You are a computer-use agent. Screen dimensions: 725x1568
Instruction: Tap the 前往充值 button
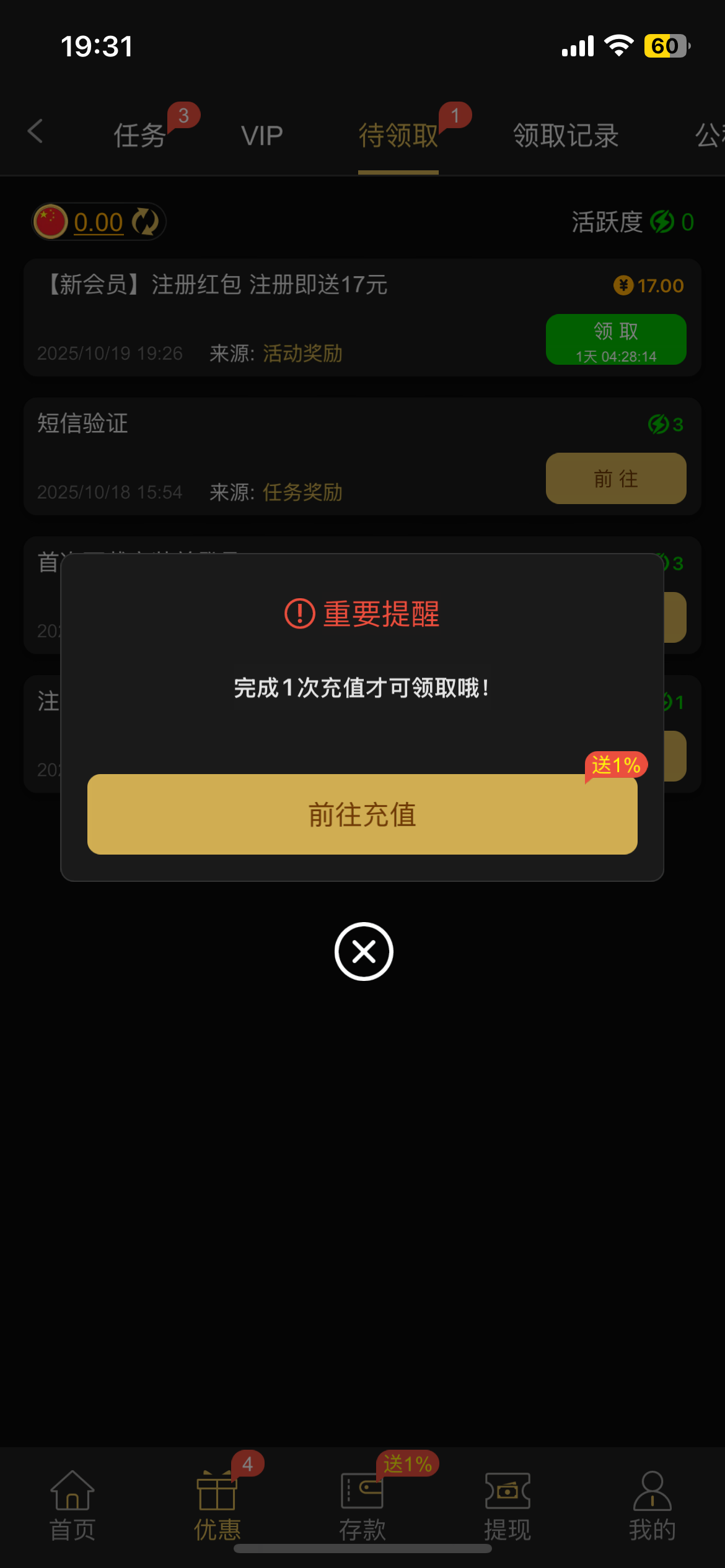pyautogui.click(x=362, y=814)
